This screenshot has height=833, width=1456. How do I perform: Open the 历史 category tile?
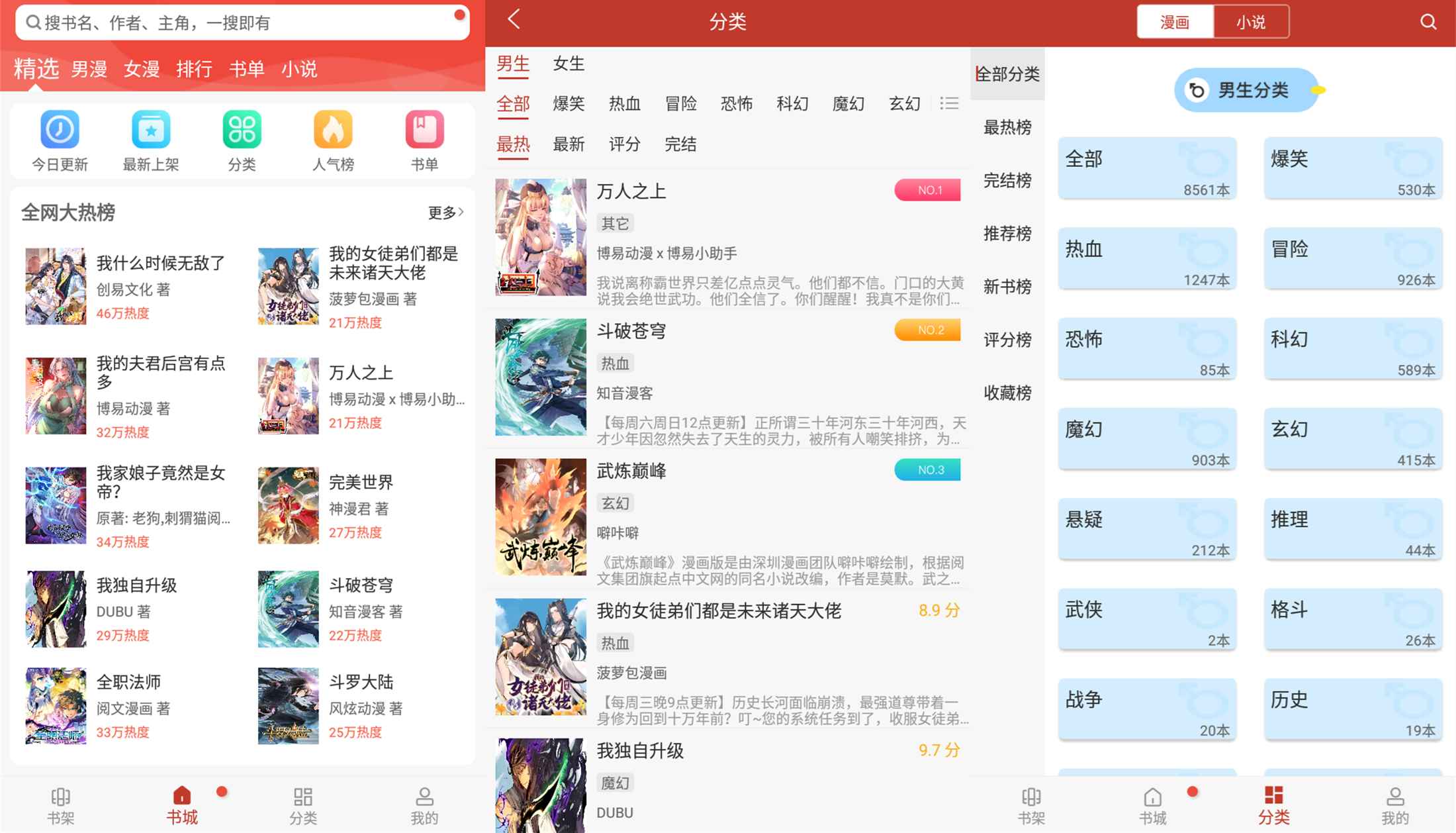[x=1352, y=709]
